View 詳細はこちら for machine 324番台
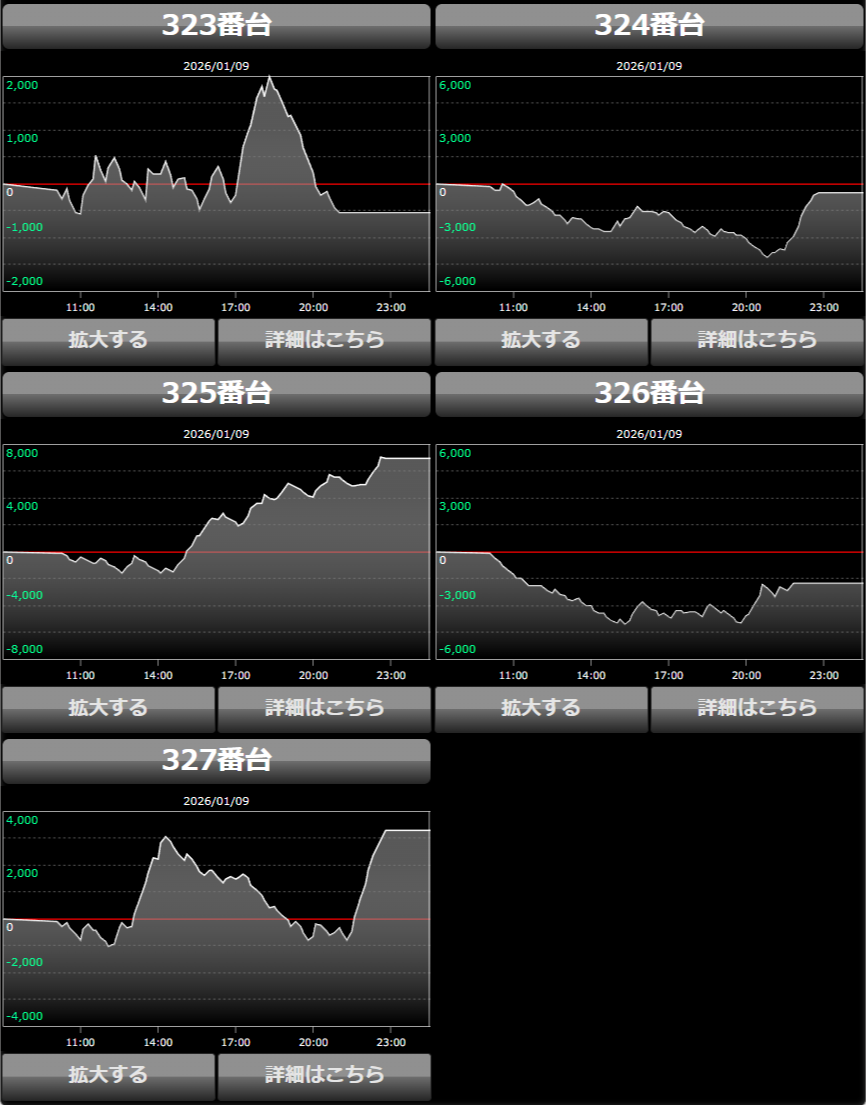This screenshot has height=1105, width=866. pyautogui.click(x=757, y=341)
